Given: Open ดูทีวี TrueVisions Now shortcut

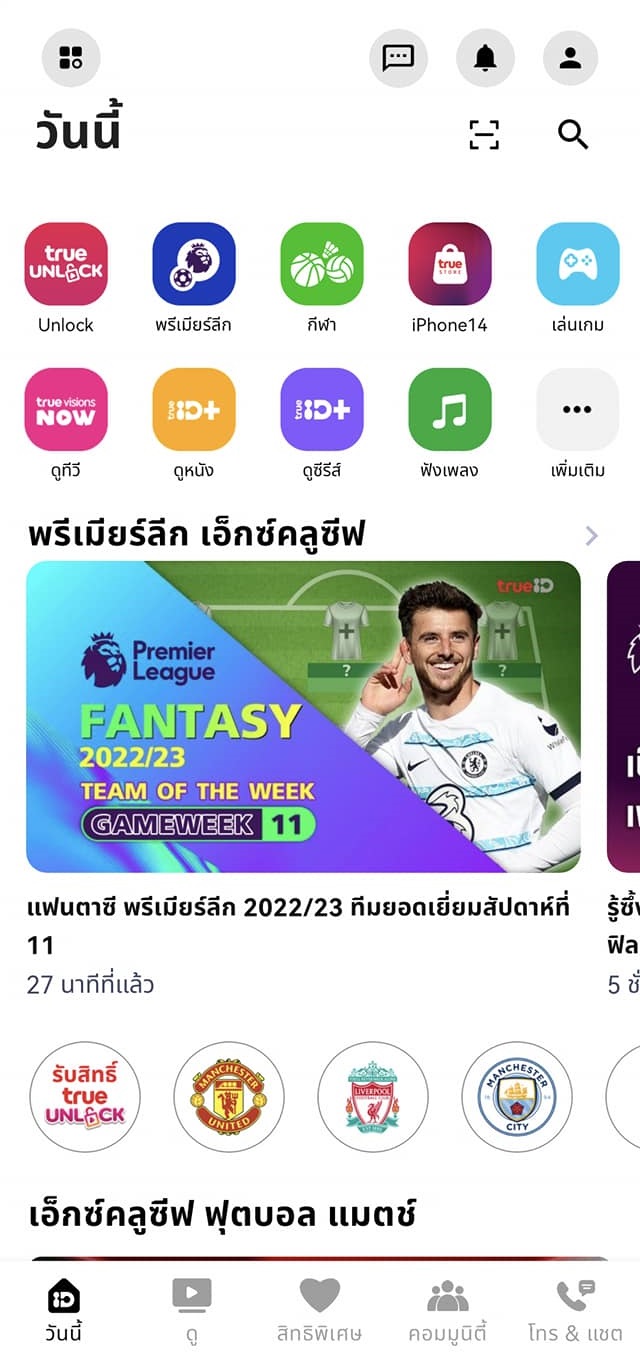Looking at the screenshot, I should click(66, 410).
